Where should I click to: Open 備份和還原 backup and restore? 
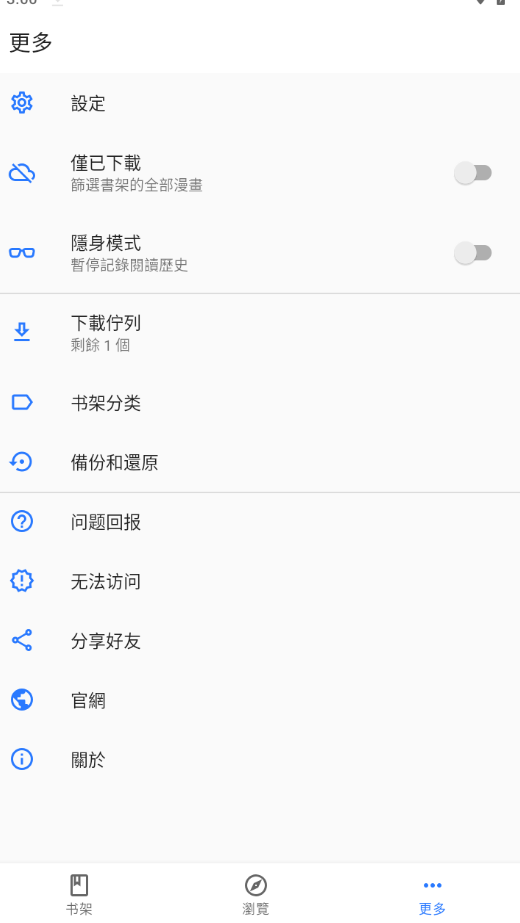point(260,462)
